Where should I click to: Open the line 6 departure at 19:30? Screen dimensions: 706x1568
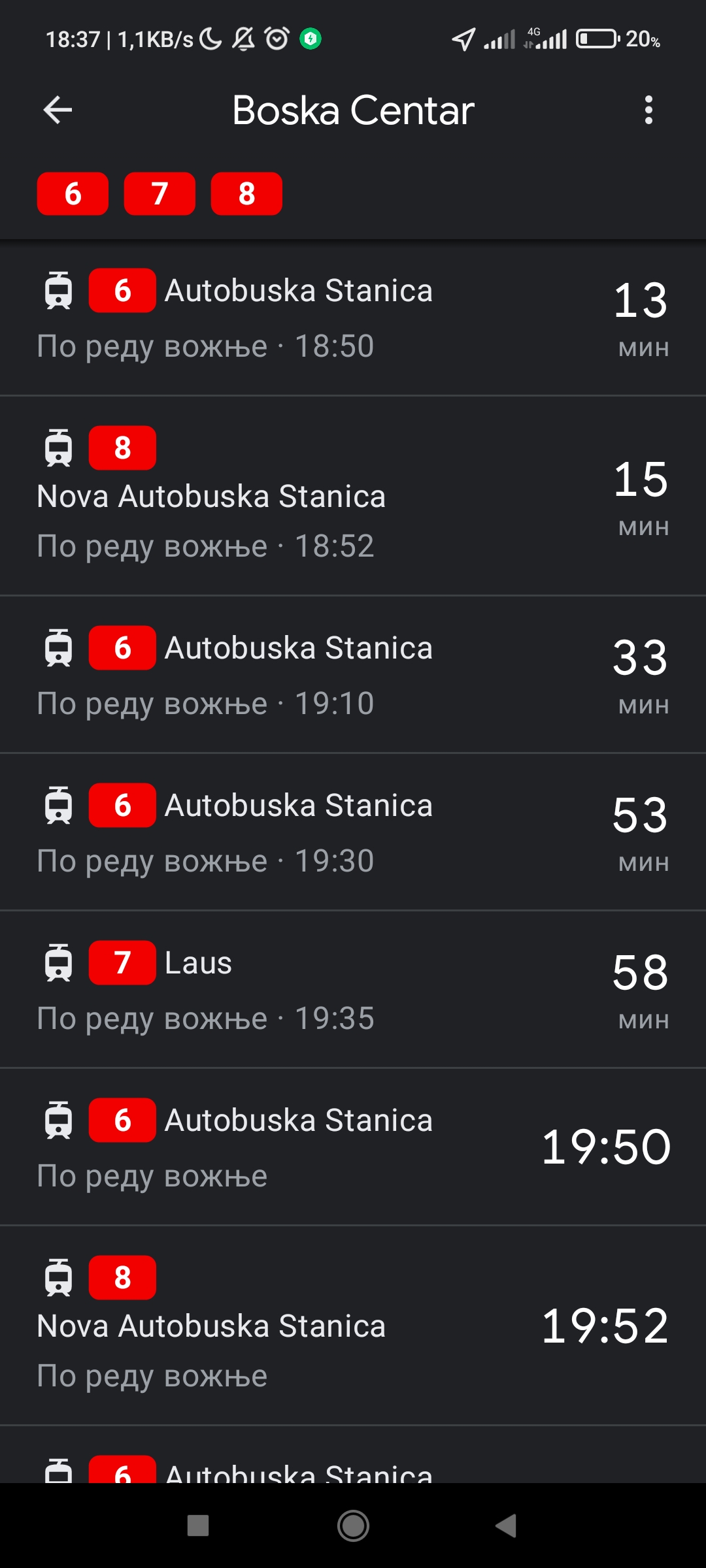[353, 832]
